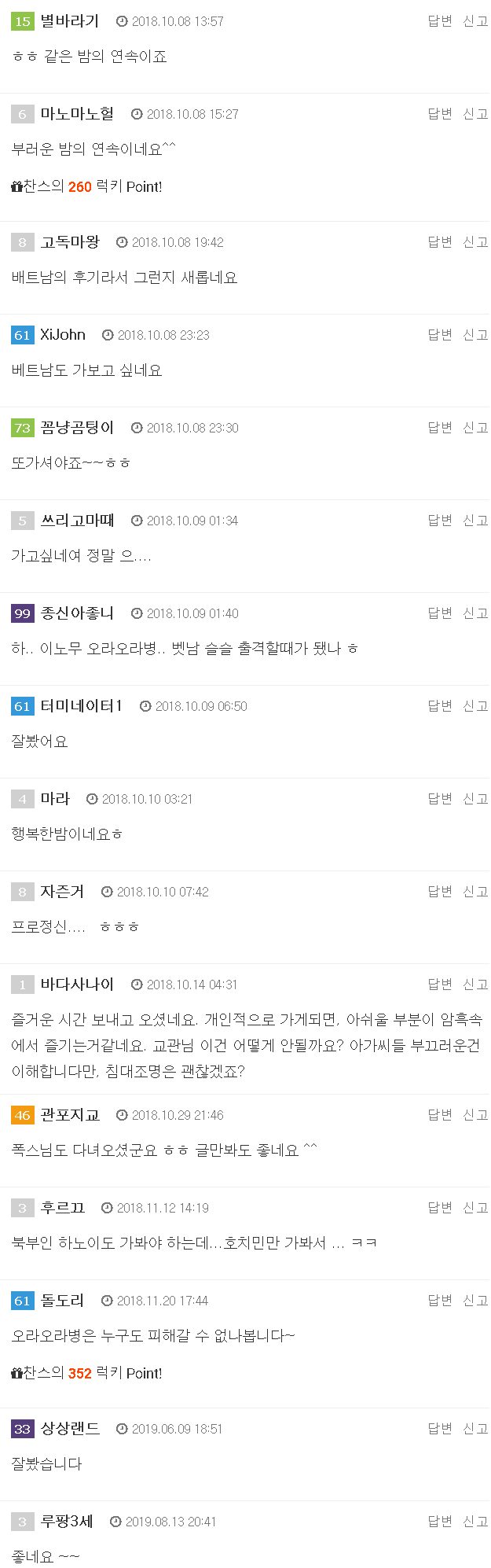The height and width of the screenshot is (1568, 491).
Task: Report 고독마왕's comment with 신고
Action: point(475,242)
